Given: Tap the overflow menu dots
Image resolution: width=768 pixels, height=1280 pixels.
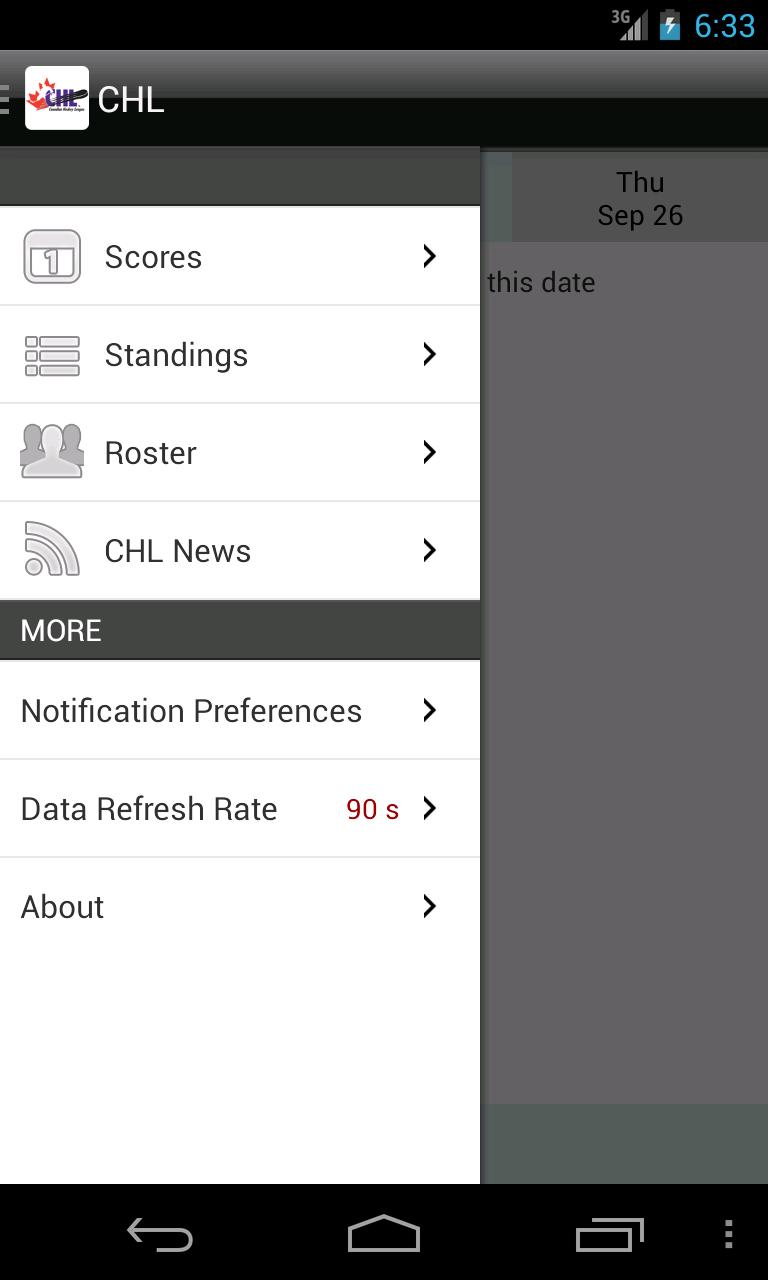Looking at the screenshot, I should pos(729,1235).
